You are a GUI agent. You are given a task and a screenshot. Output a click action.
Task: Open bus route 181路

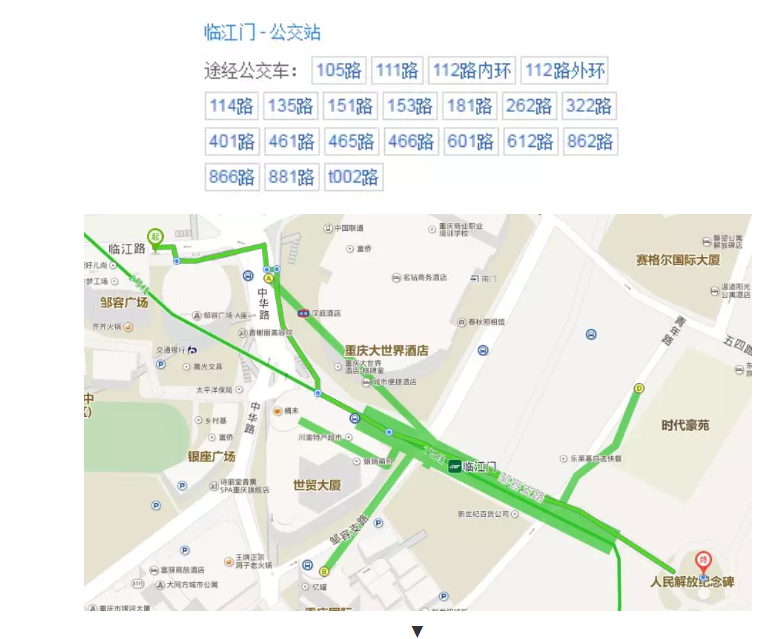469,106
